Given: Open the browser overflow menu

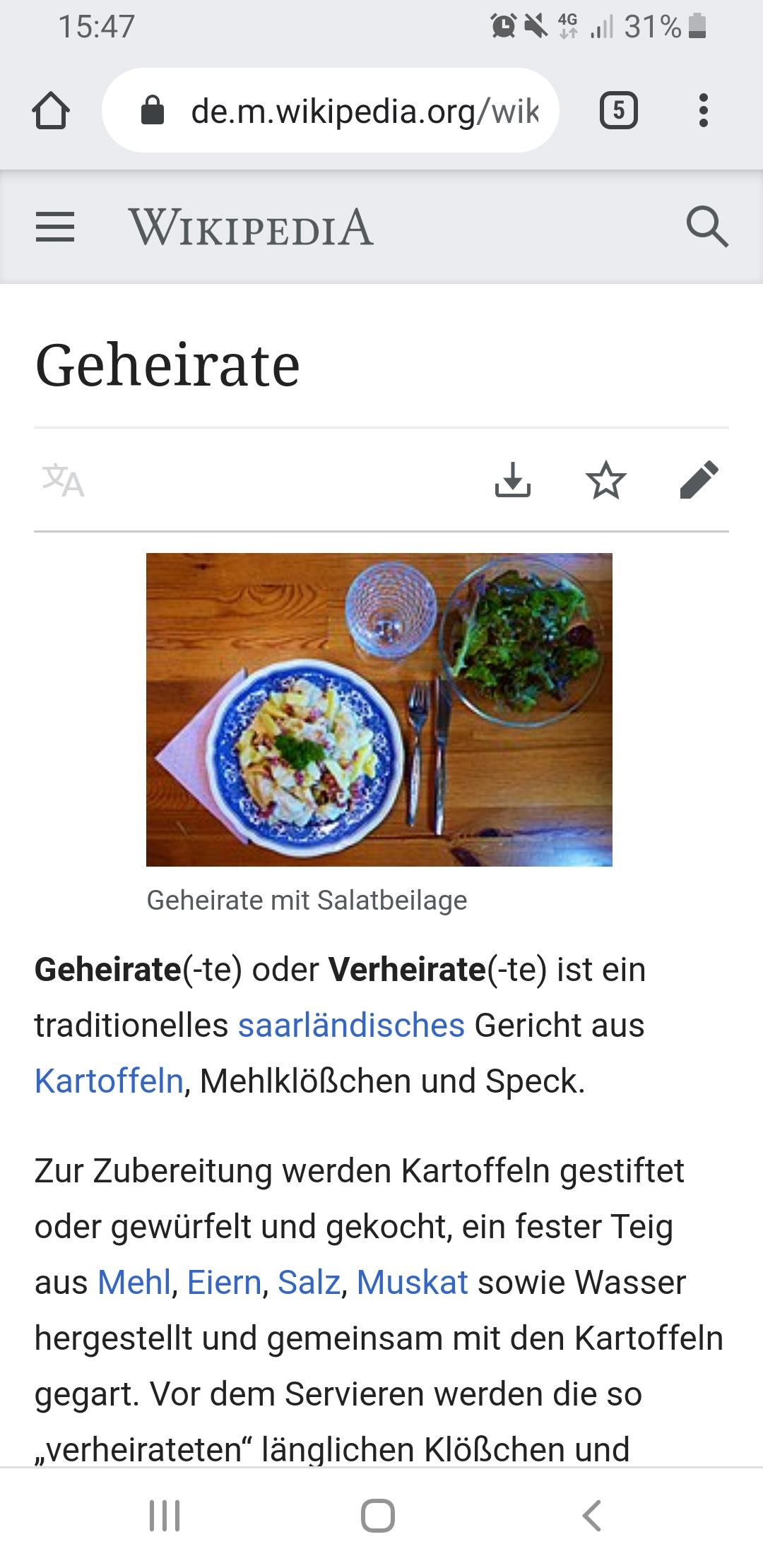Looking at the screenshot, I should 703,110.
